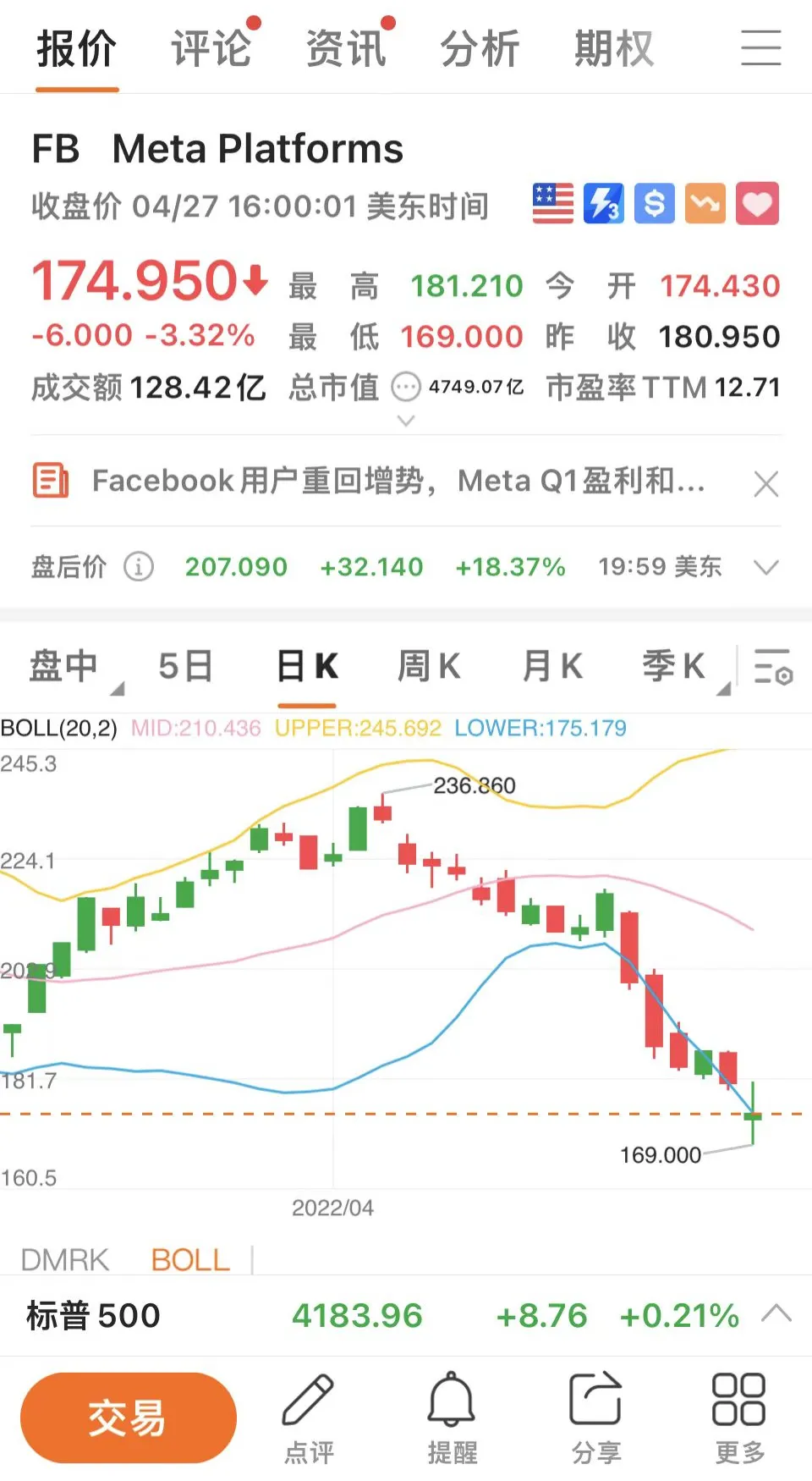Select the 月K monthly chart

(552, 667)
